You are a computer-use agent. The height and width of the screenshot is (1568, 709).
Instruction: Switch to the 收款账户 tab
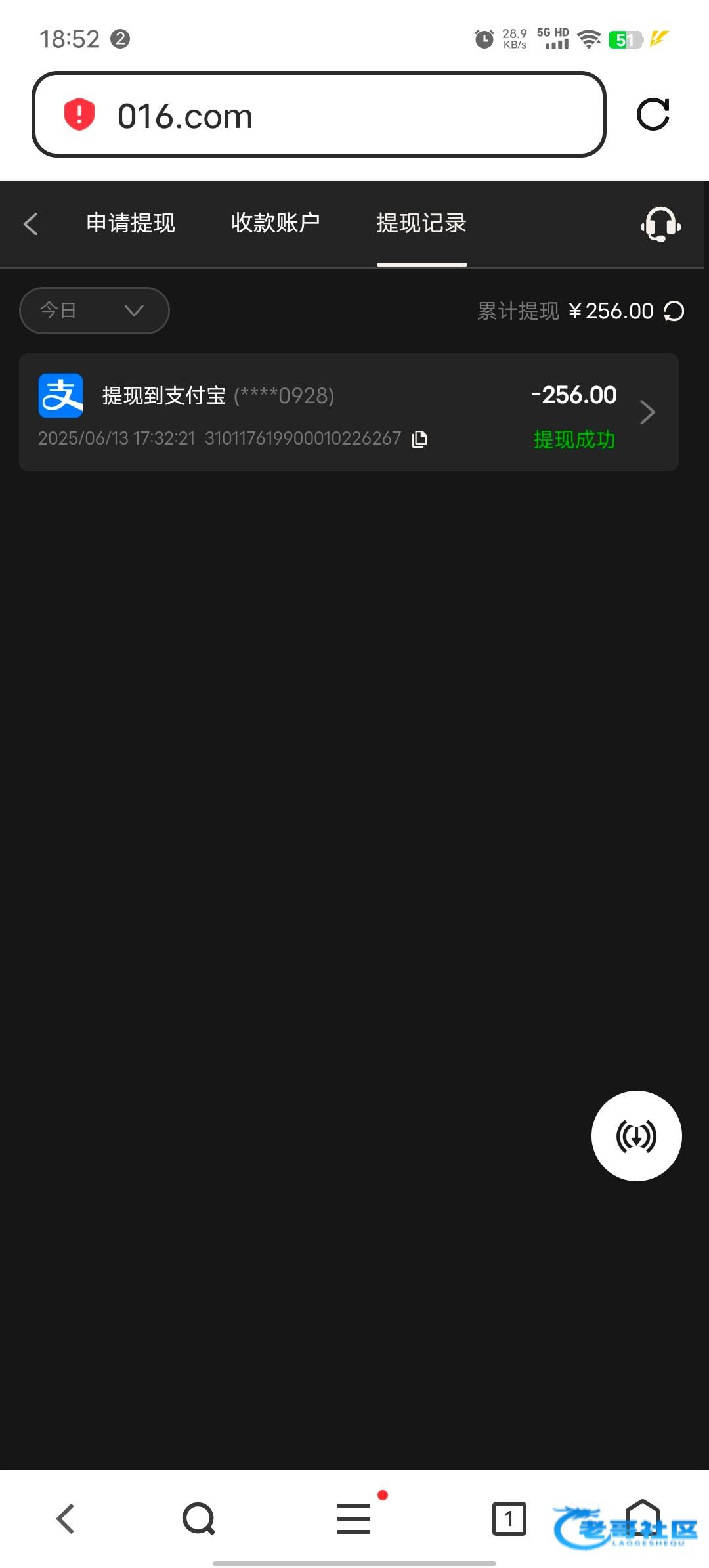pyautogui.click(x=276, y=223)
